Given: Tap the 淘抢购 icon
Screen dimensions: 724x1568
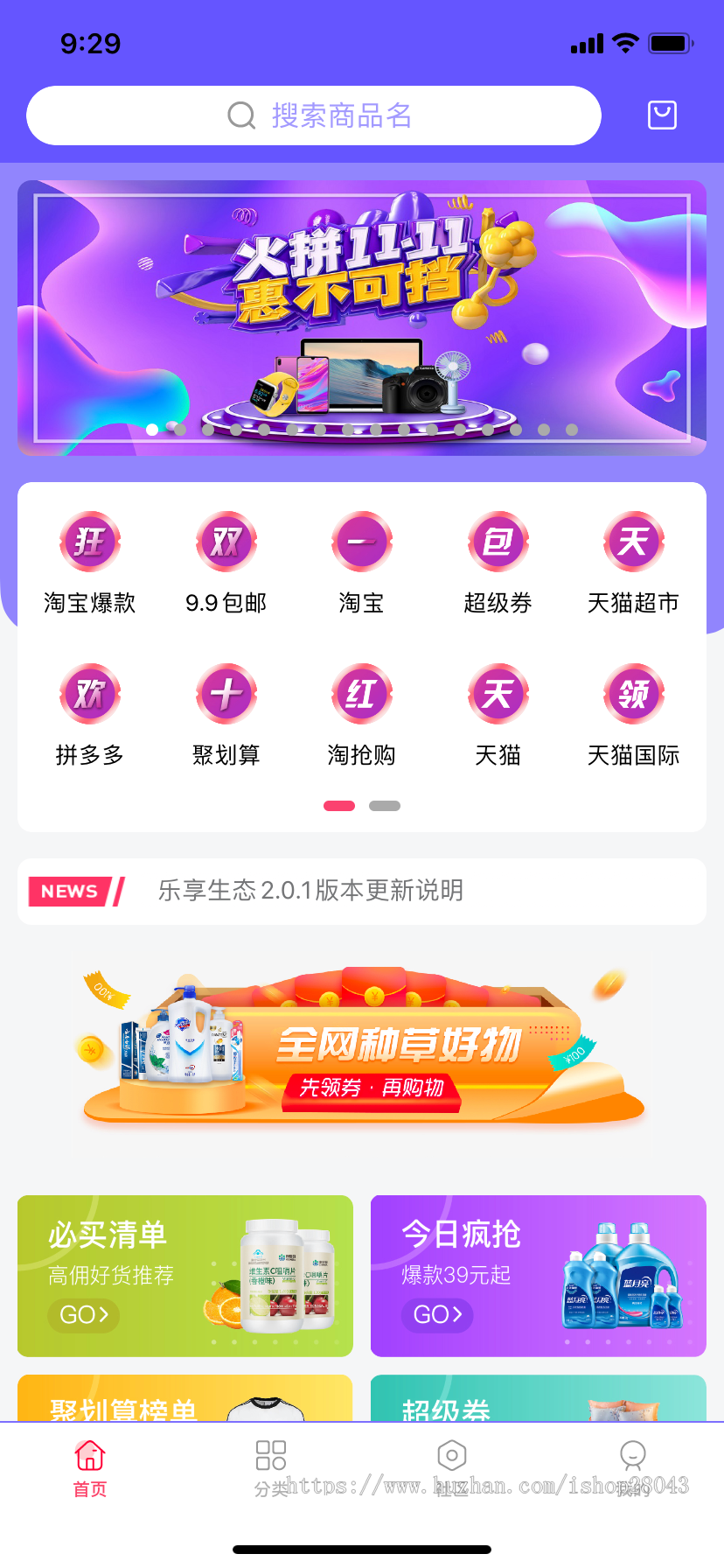Looking at the screenshot, I should point(361,693).
